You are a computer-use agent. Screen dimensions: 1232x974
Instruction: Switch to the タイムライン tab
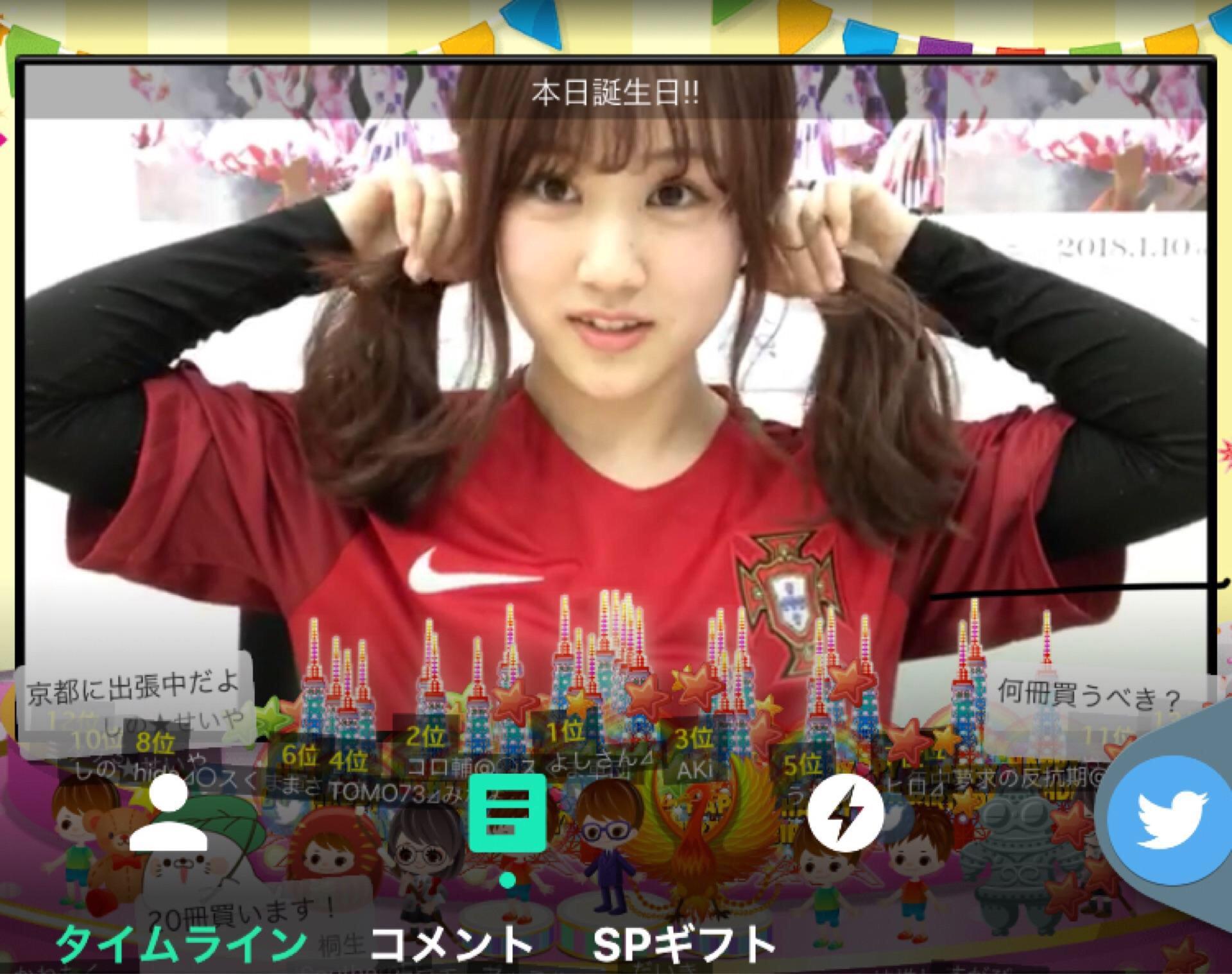pos(180,943)
